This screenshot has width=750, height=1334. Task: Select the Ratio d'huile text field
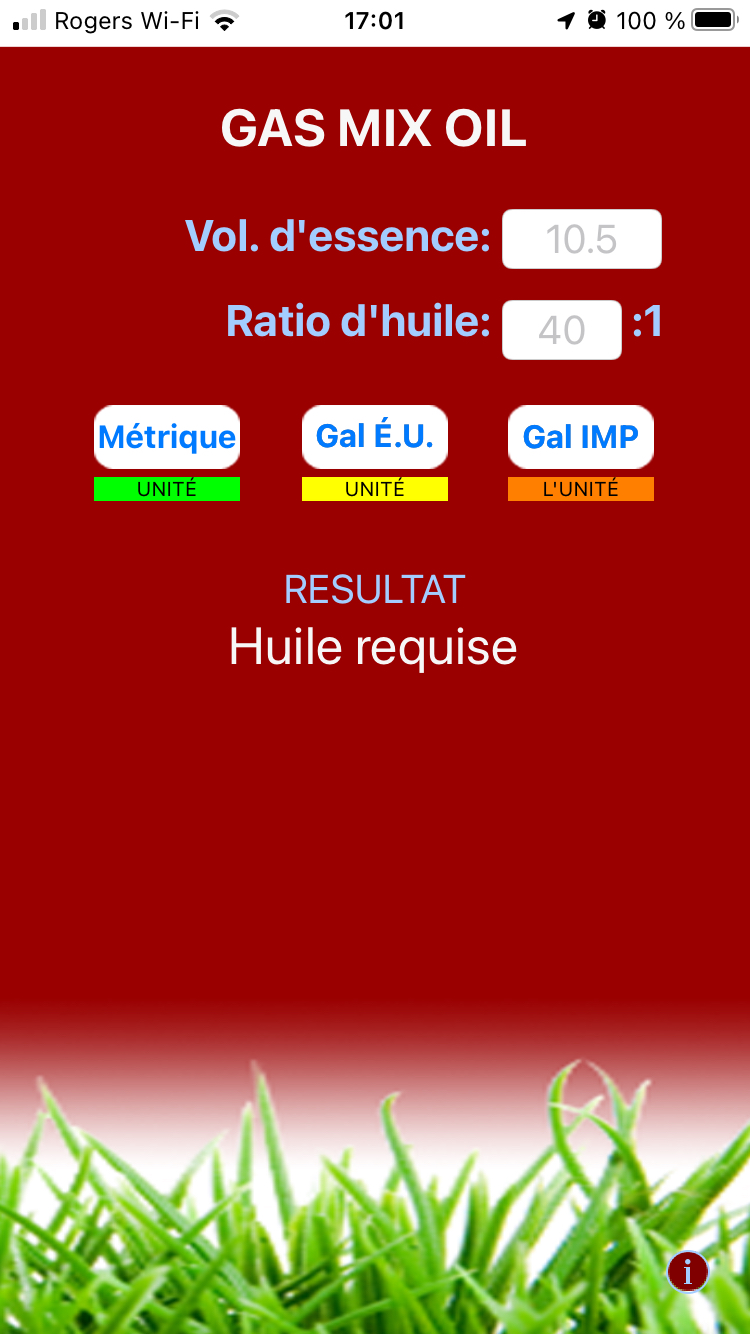point(561,330)
